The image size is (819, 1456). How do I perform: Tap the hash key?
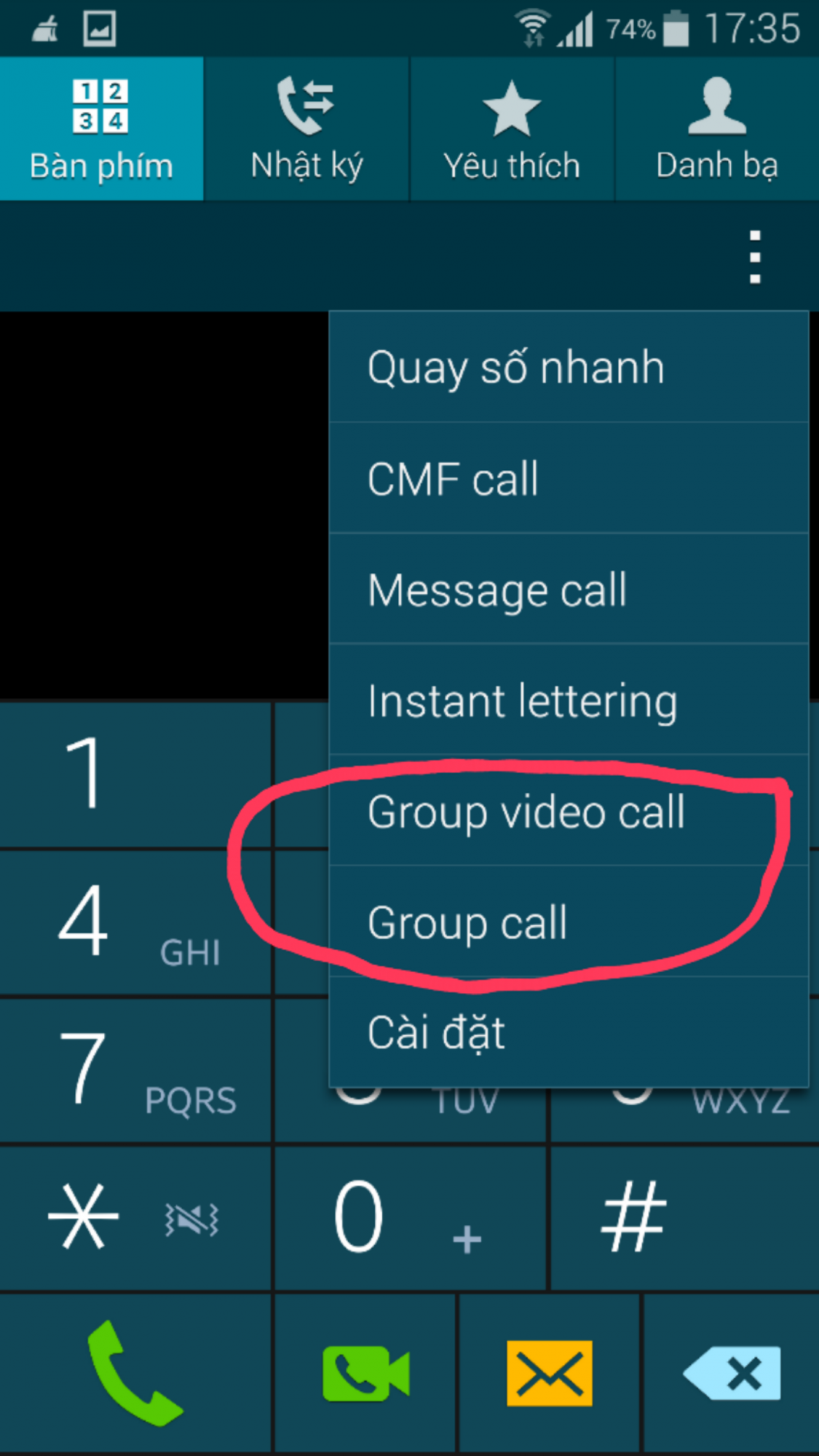tap(683, 1218)
